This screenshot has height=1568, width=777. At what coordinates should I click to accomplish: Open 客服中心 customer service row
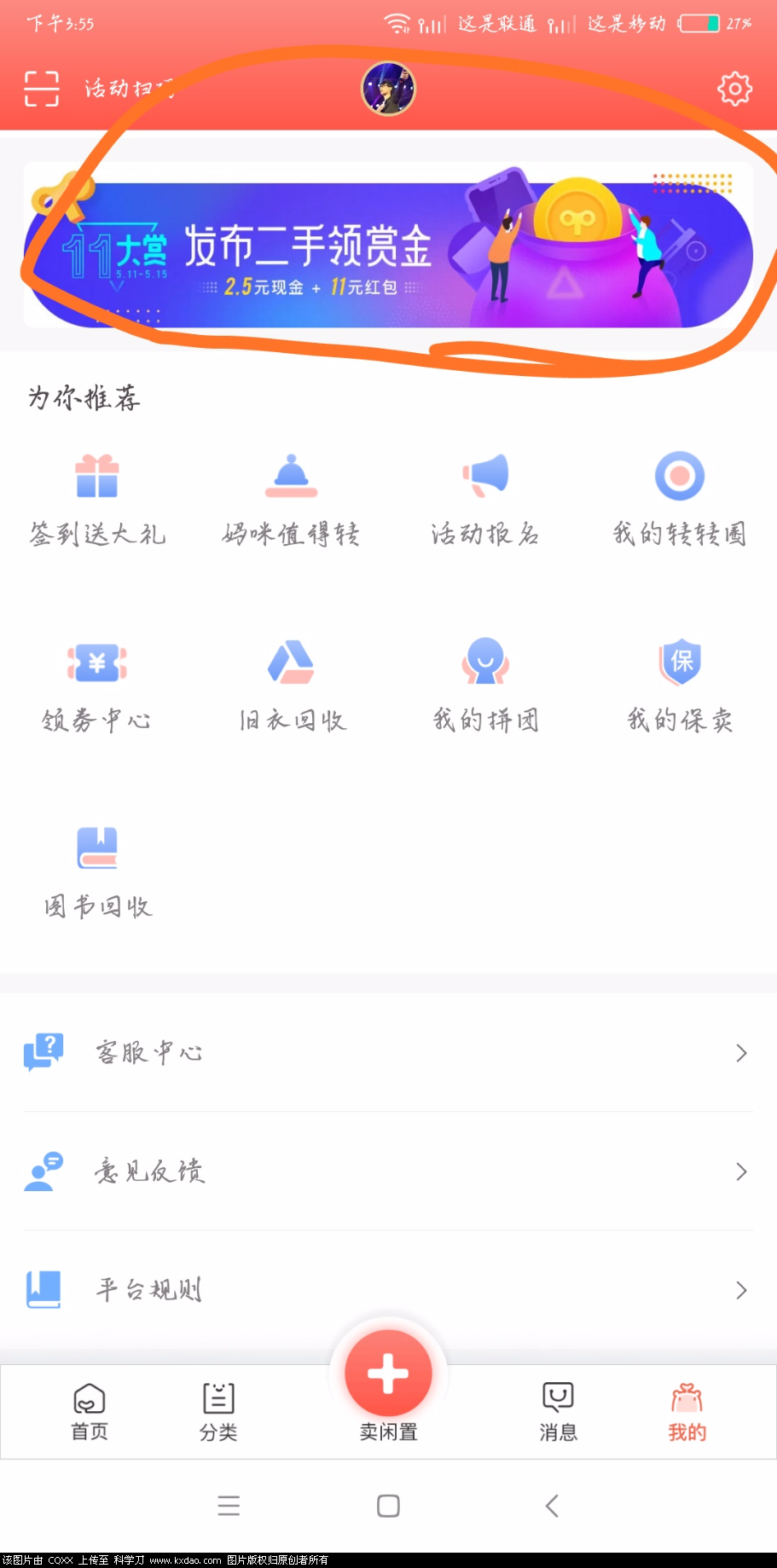coord(388,1053)
